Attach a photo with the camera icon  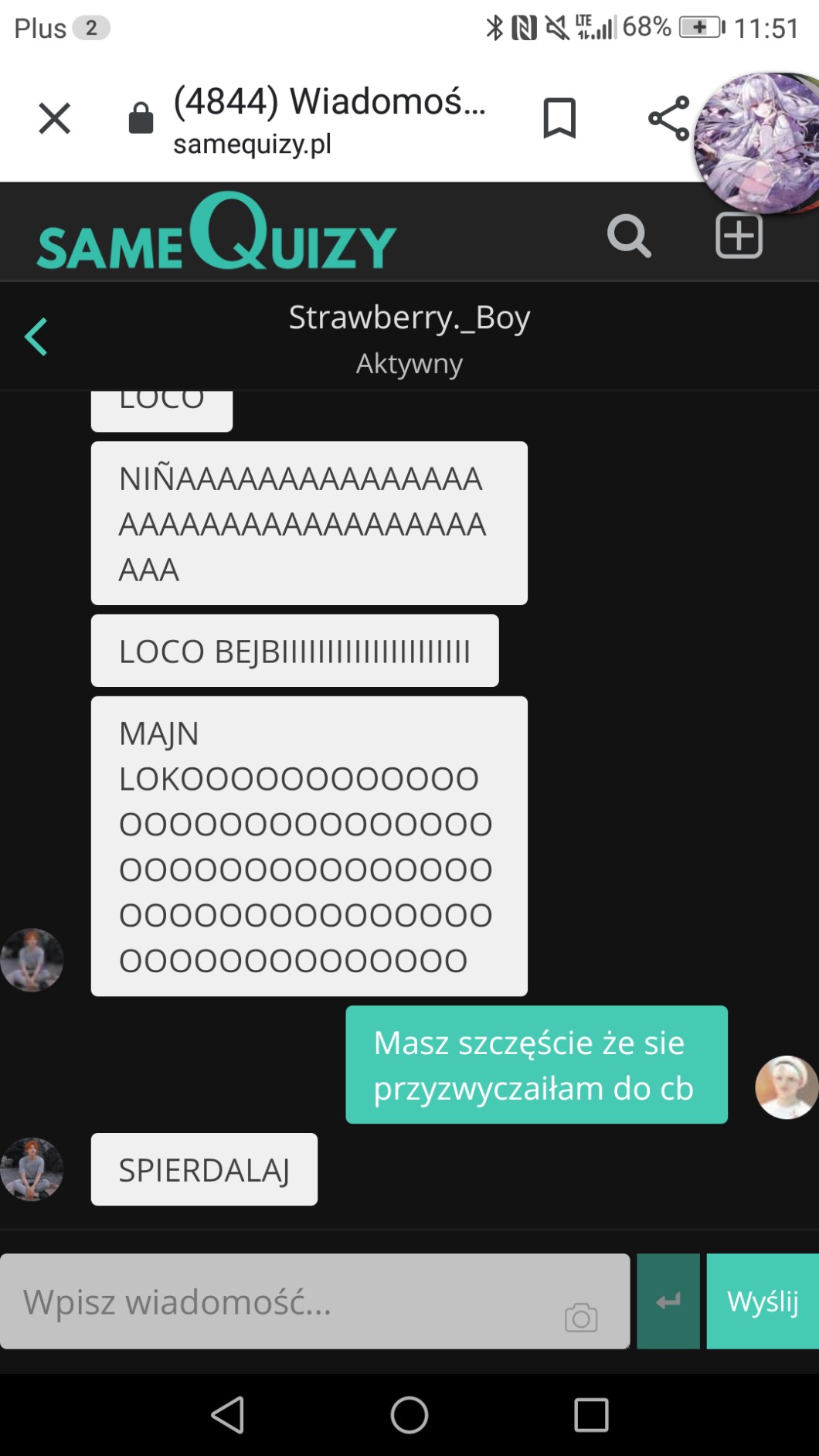pyautogui.click(x=581, y=1318)
